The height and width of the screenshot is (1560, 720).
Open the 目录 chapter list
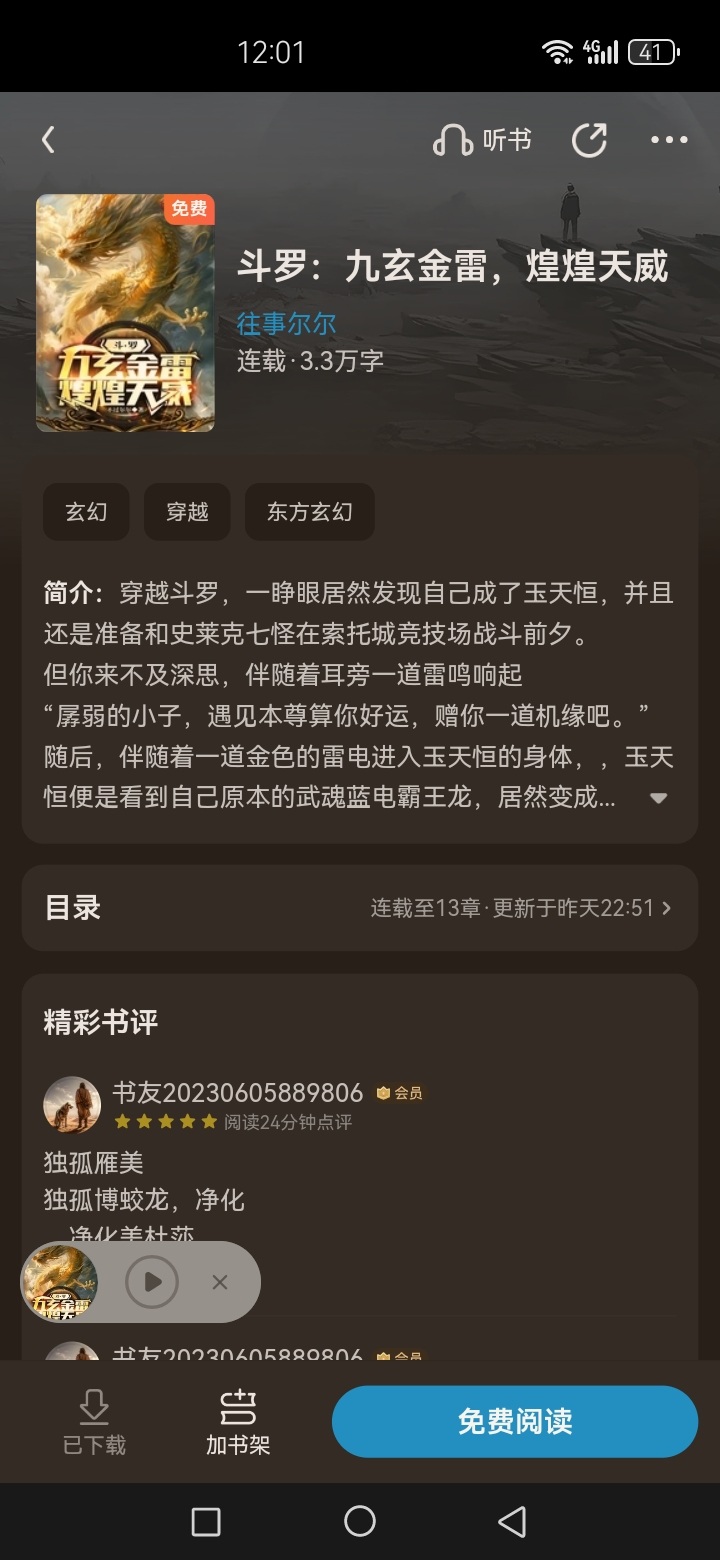tap(360, 908)
